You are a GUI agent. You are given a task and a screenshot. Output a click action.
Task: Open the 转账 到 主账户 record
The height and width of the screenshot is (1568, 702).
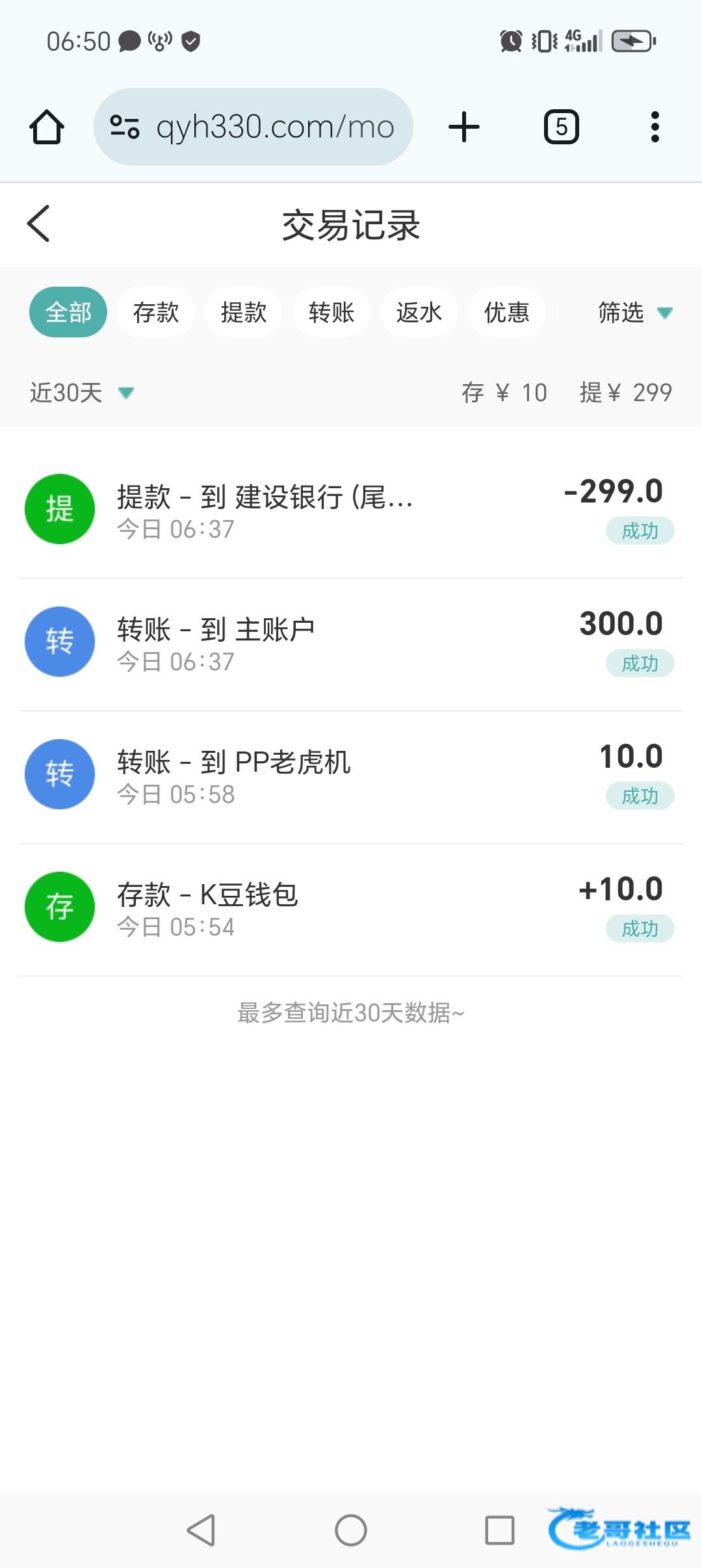351,644
